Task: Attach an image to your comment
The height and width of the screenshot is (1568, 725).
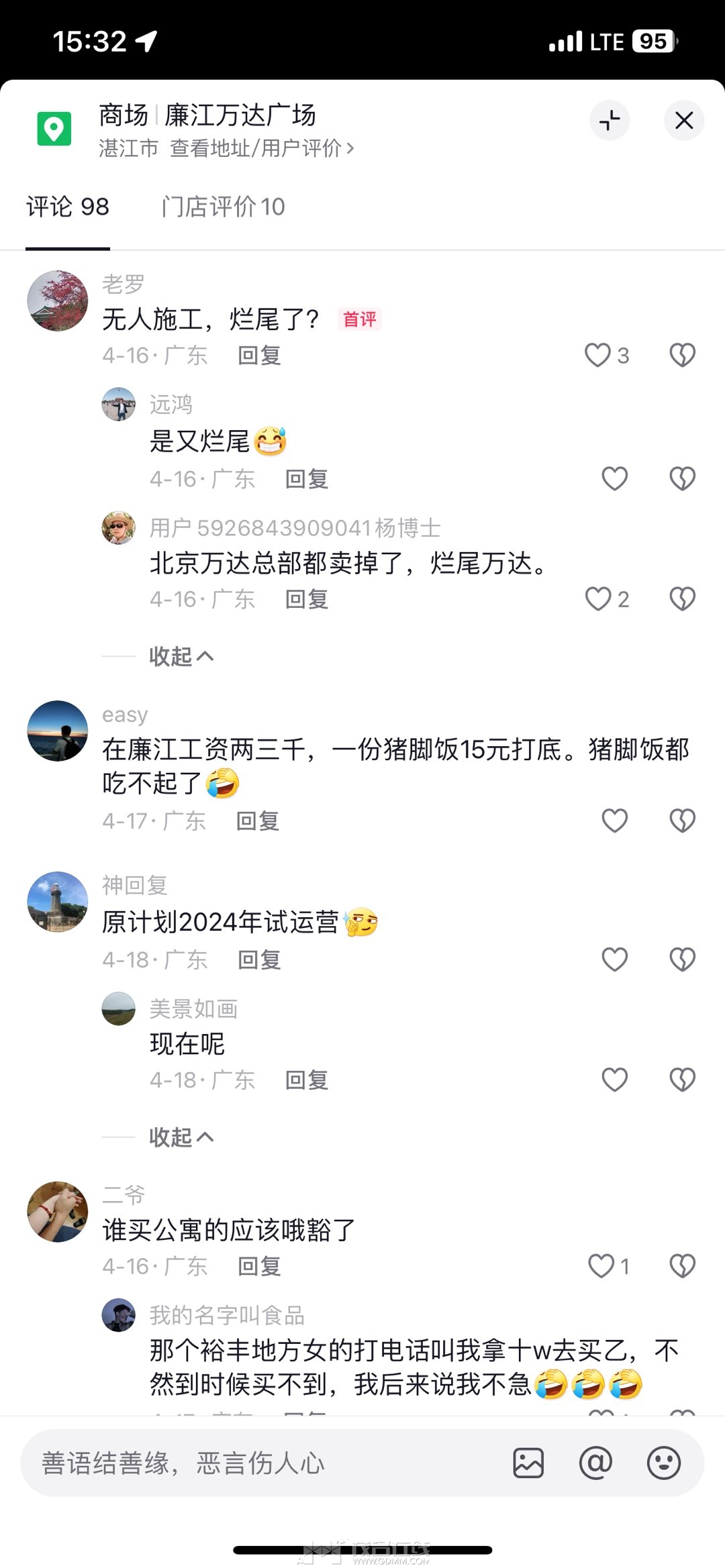Action: click(528, 1463)
